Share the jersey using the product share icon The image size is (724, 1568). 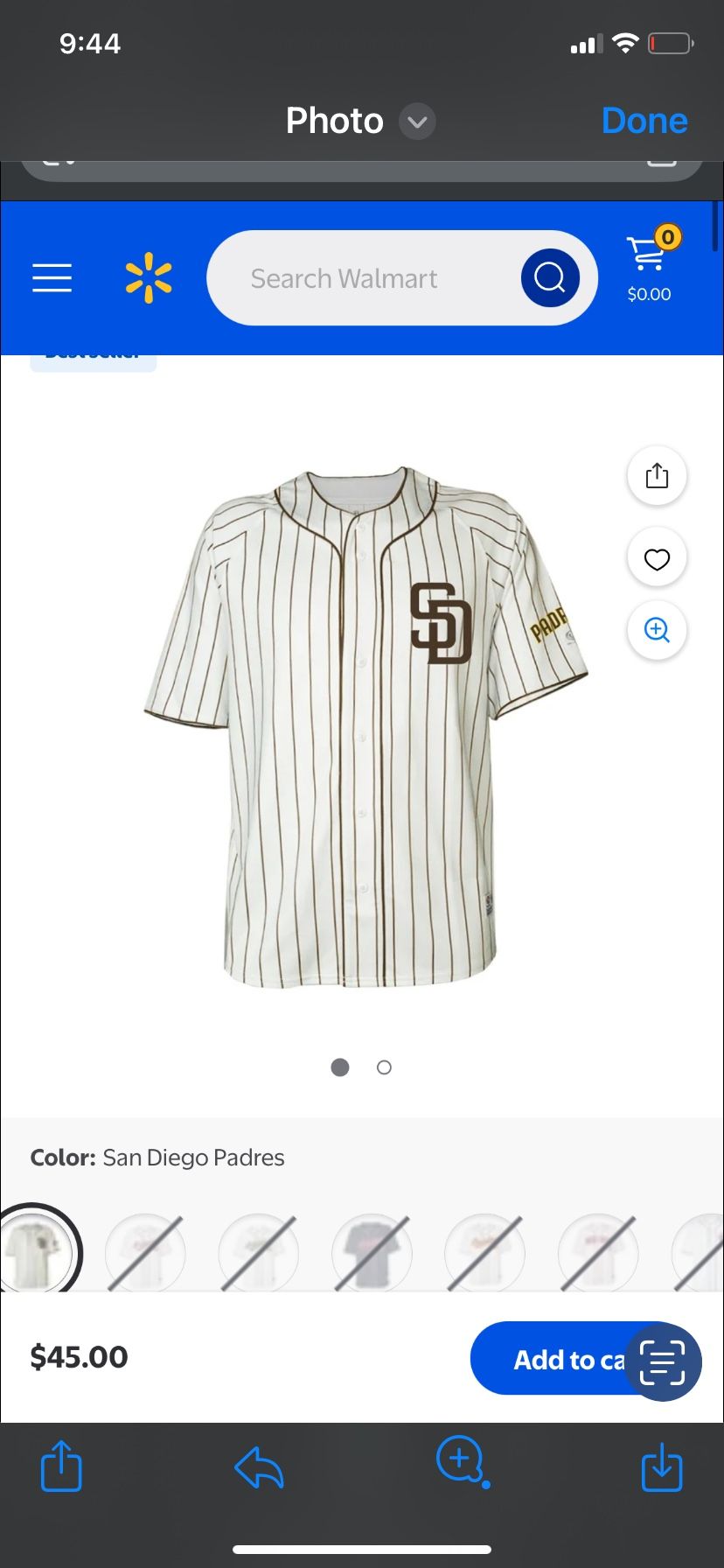click(x=657, y=475)
